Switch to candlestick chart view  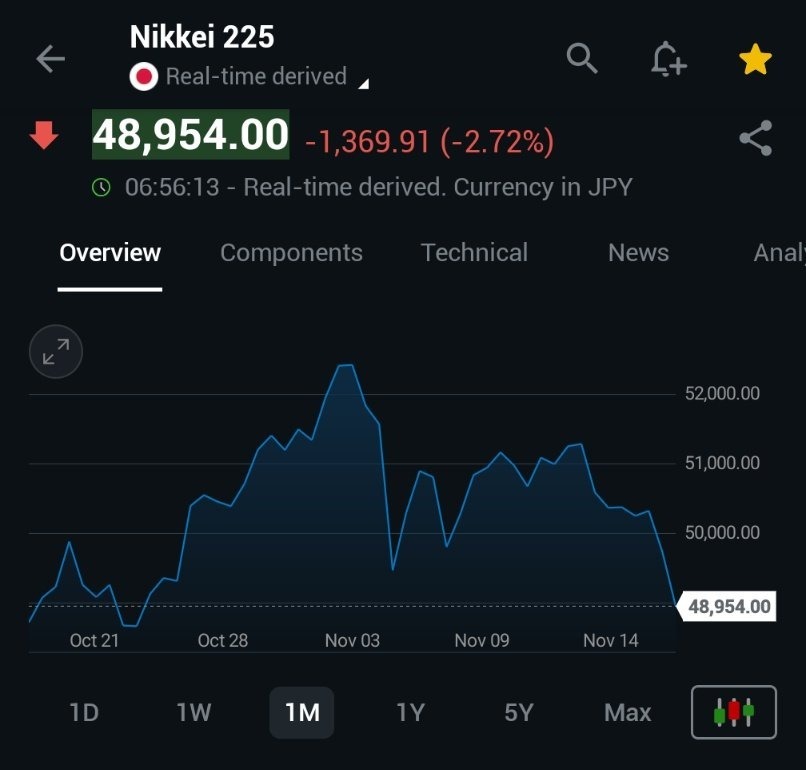coord(733,712)
